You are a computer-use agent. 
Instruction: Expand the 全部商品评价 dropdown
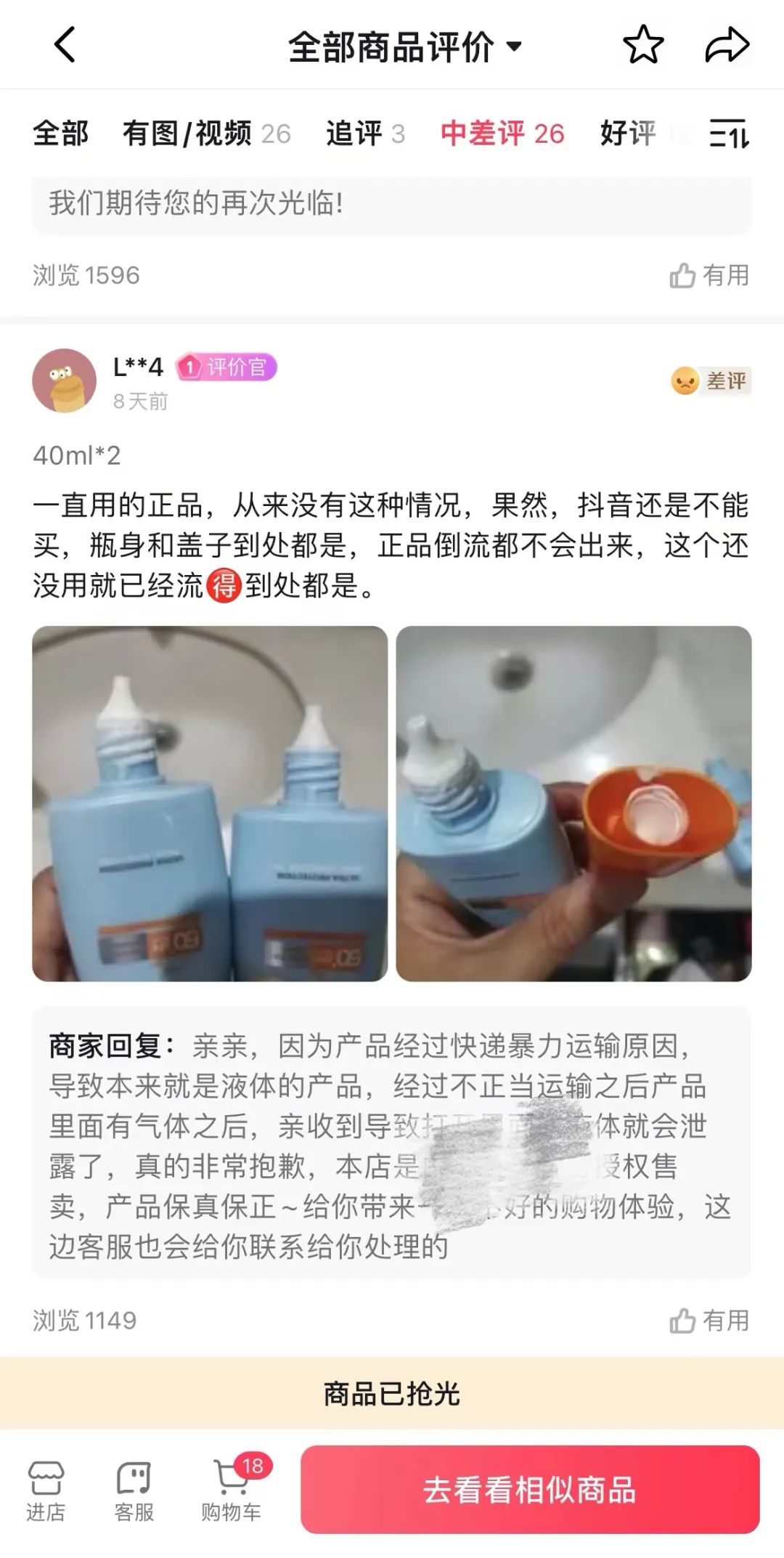pos(404,47)
